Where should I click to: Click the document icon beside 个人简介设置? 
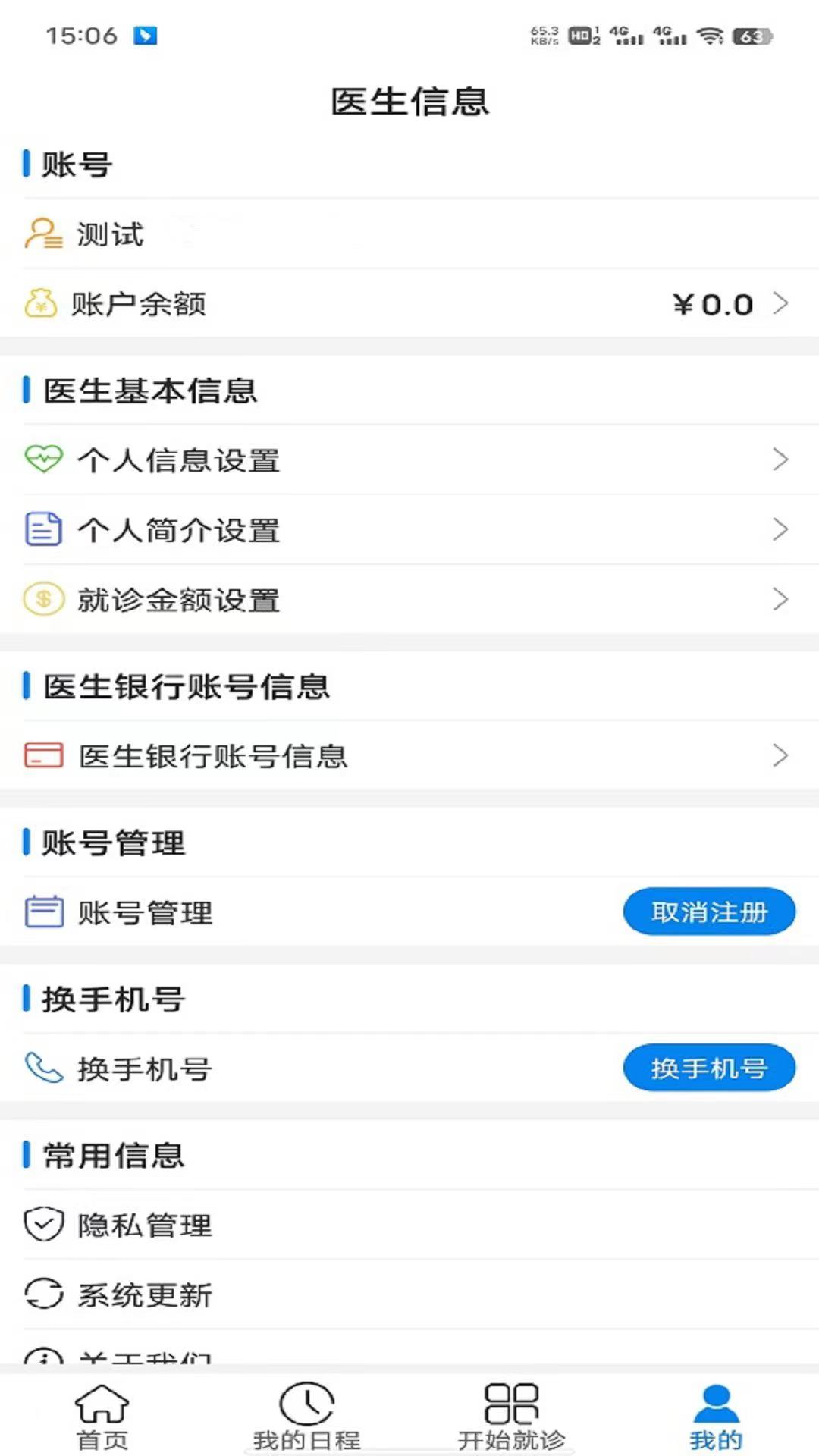coord(43,529)
